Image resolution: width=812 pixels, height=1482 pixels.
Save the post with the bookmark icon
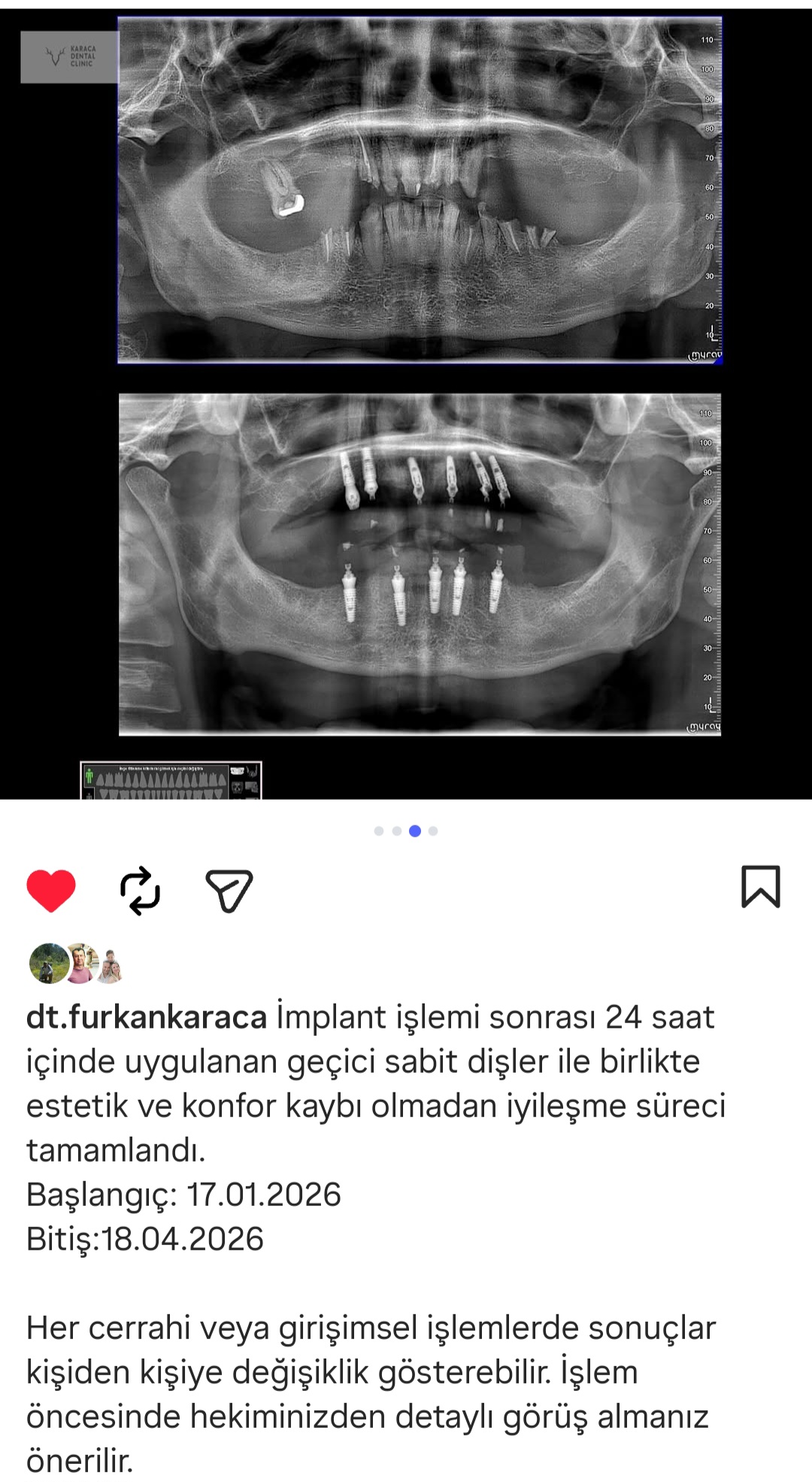pyautogui.click(x=761, y=886)
